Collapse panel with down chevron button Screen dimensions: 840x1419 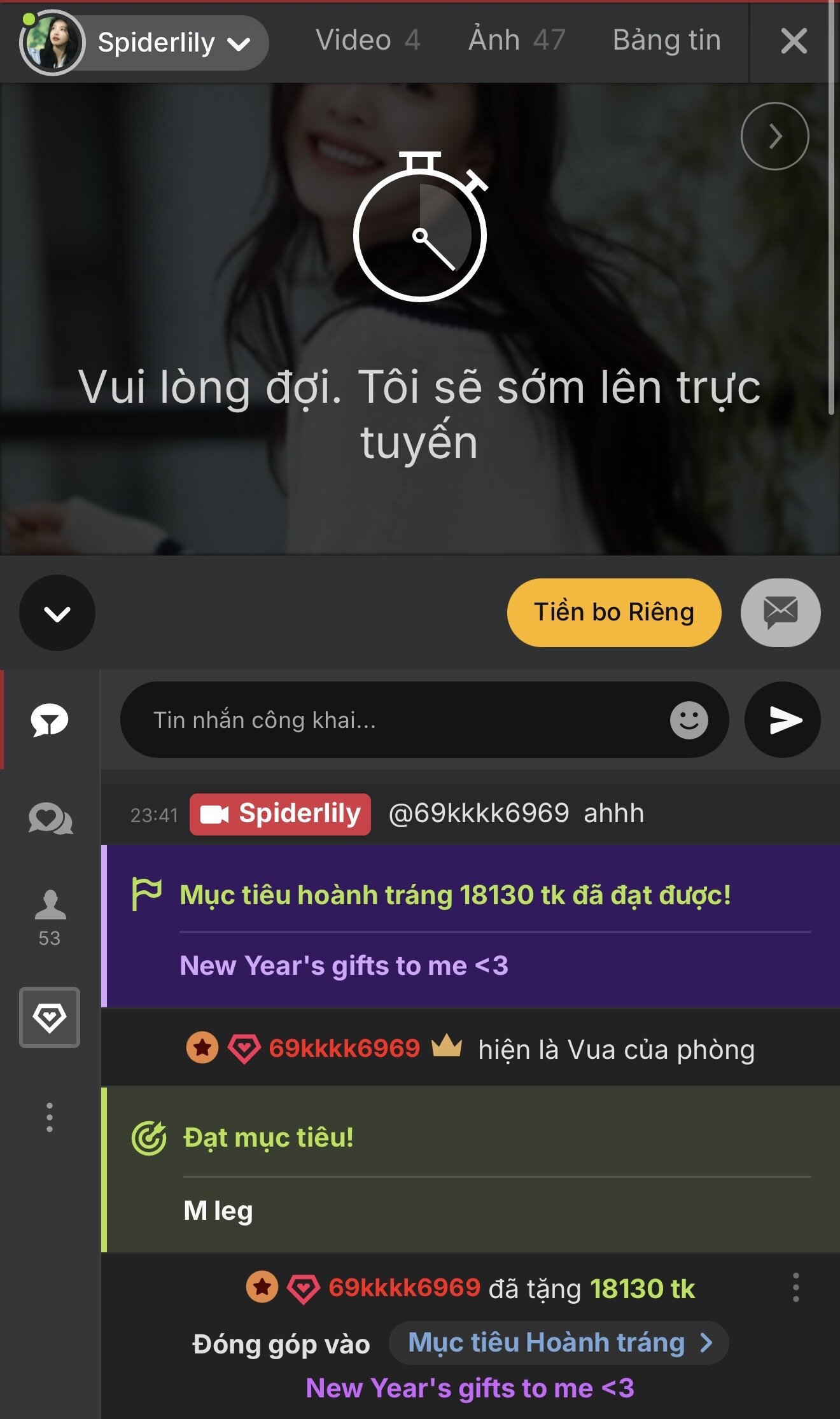[57, 613]
